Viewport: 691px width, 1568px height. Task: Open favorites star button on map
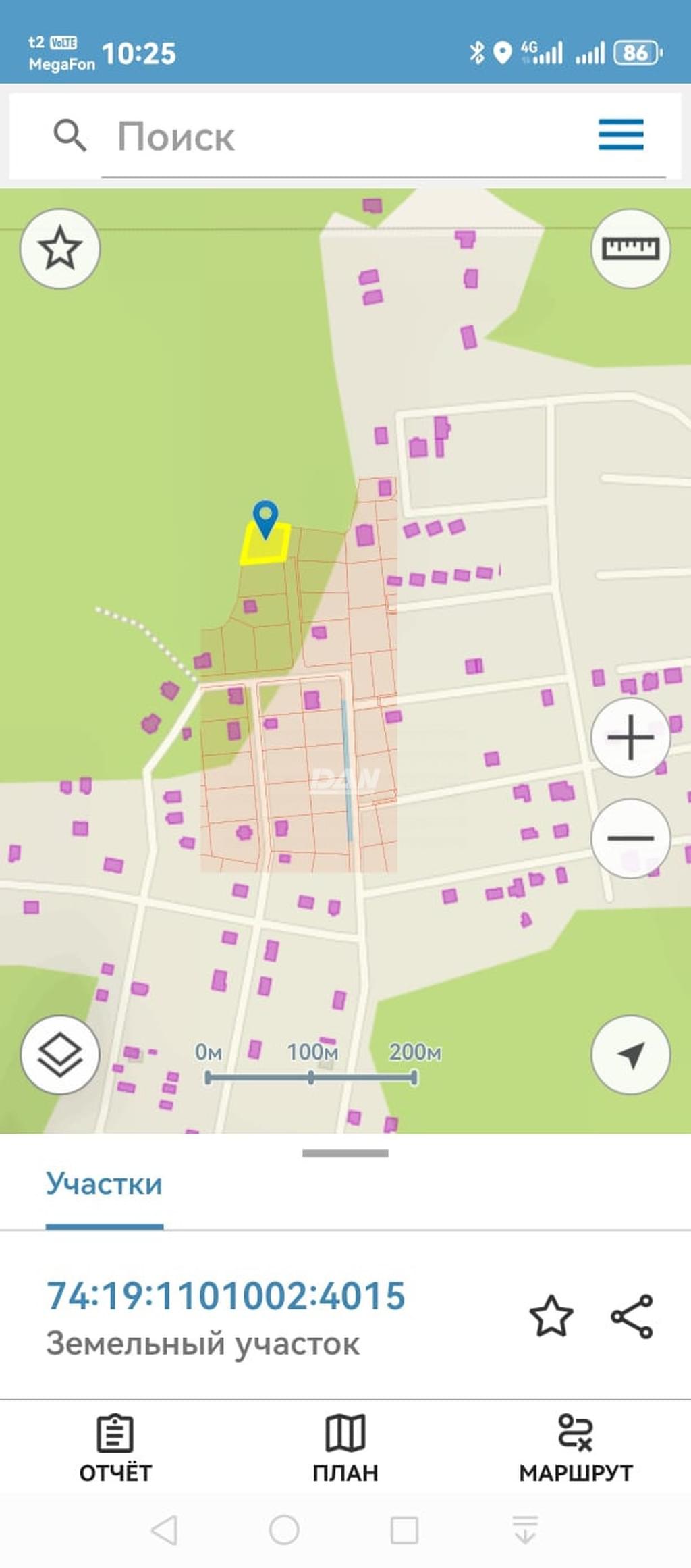click(x=60, y=249)
